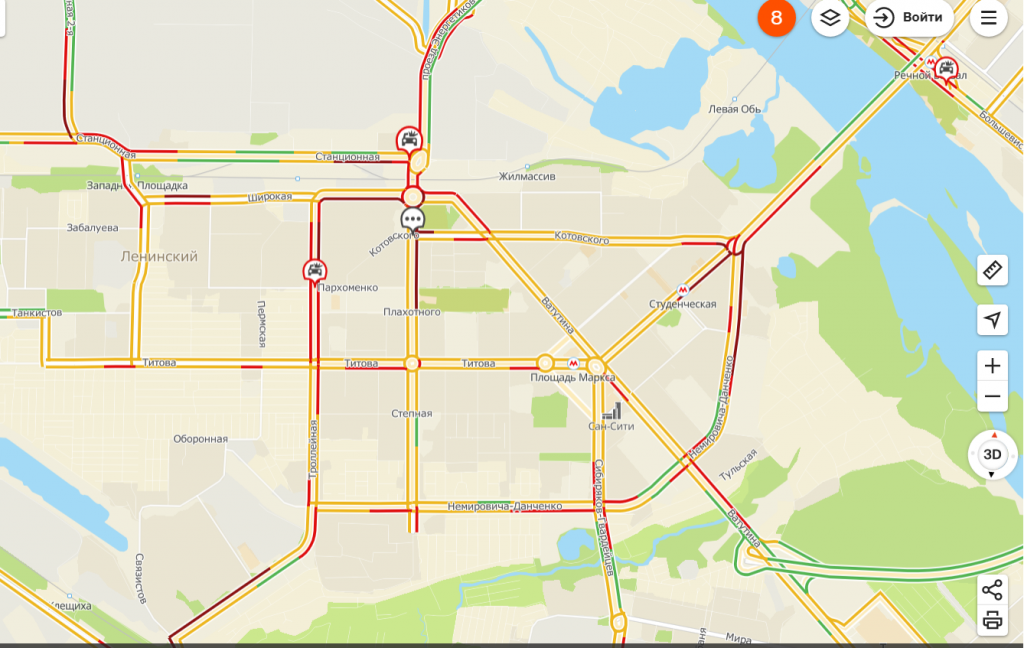The width and height of the screenshot is (1024, 648).
Task: Share this map view
Action: tap(992, 589)
